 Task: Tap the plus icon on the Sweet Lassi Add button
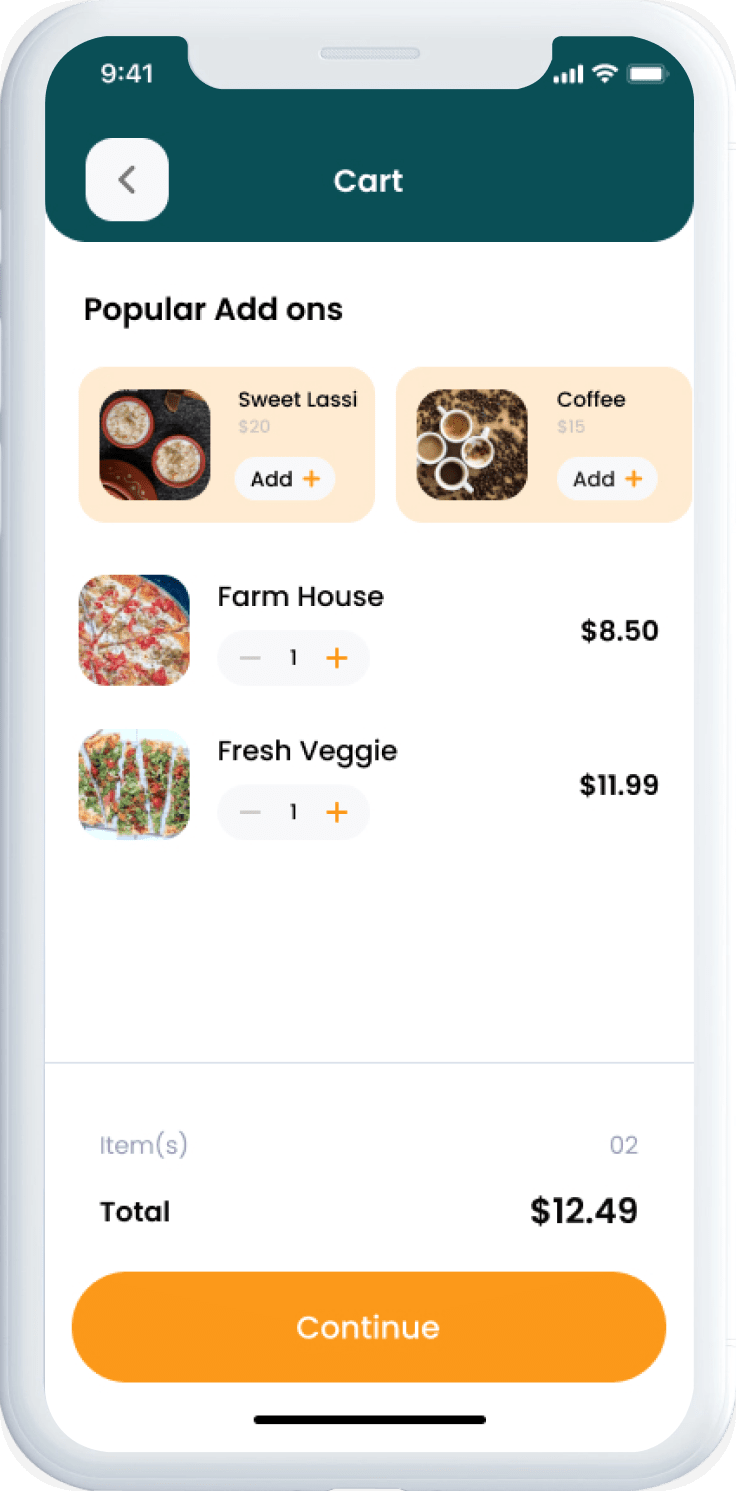pos(310,479)
